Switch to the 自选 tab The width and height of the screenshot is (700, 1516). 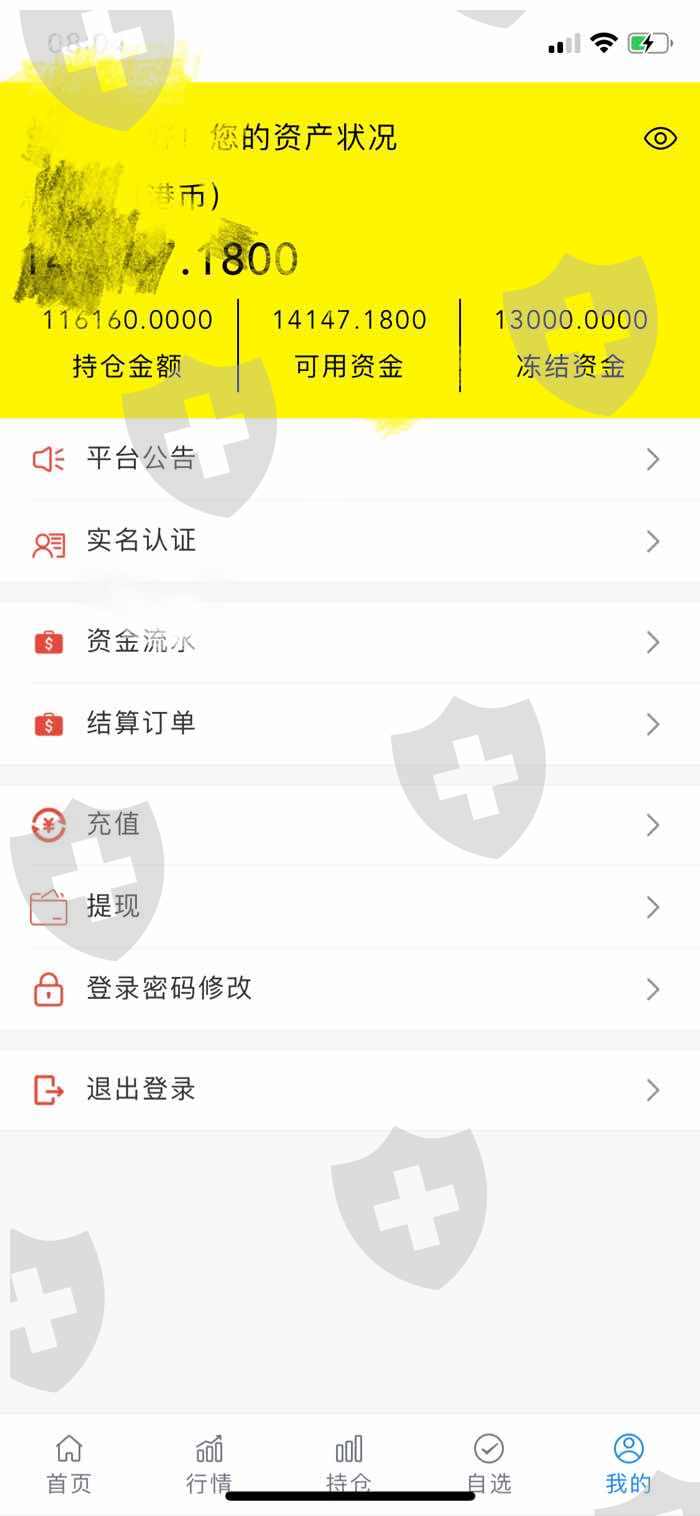[489, 1464]
